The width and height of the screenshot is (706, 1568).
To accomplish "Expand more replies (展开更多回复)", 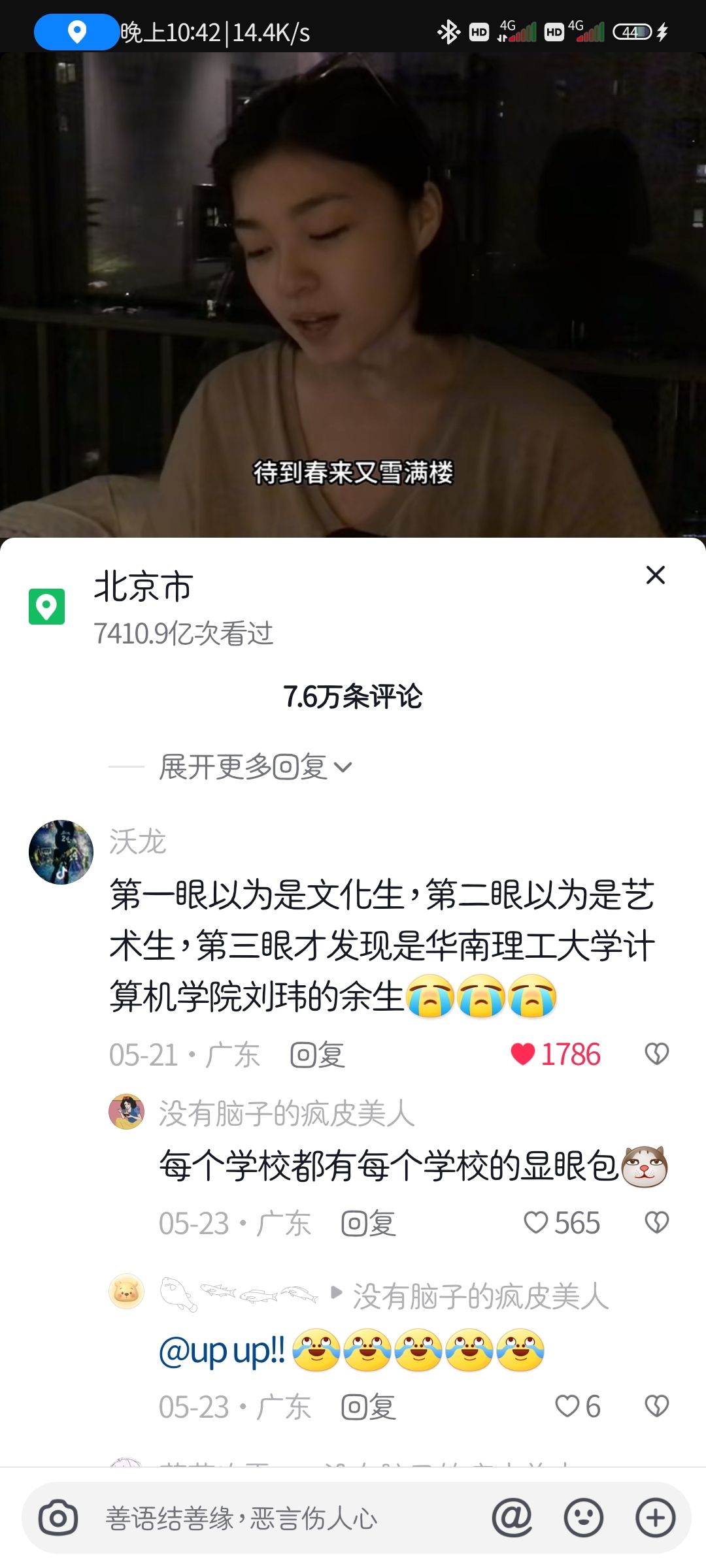I will click(x=255, y=767).
